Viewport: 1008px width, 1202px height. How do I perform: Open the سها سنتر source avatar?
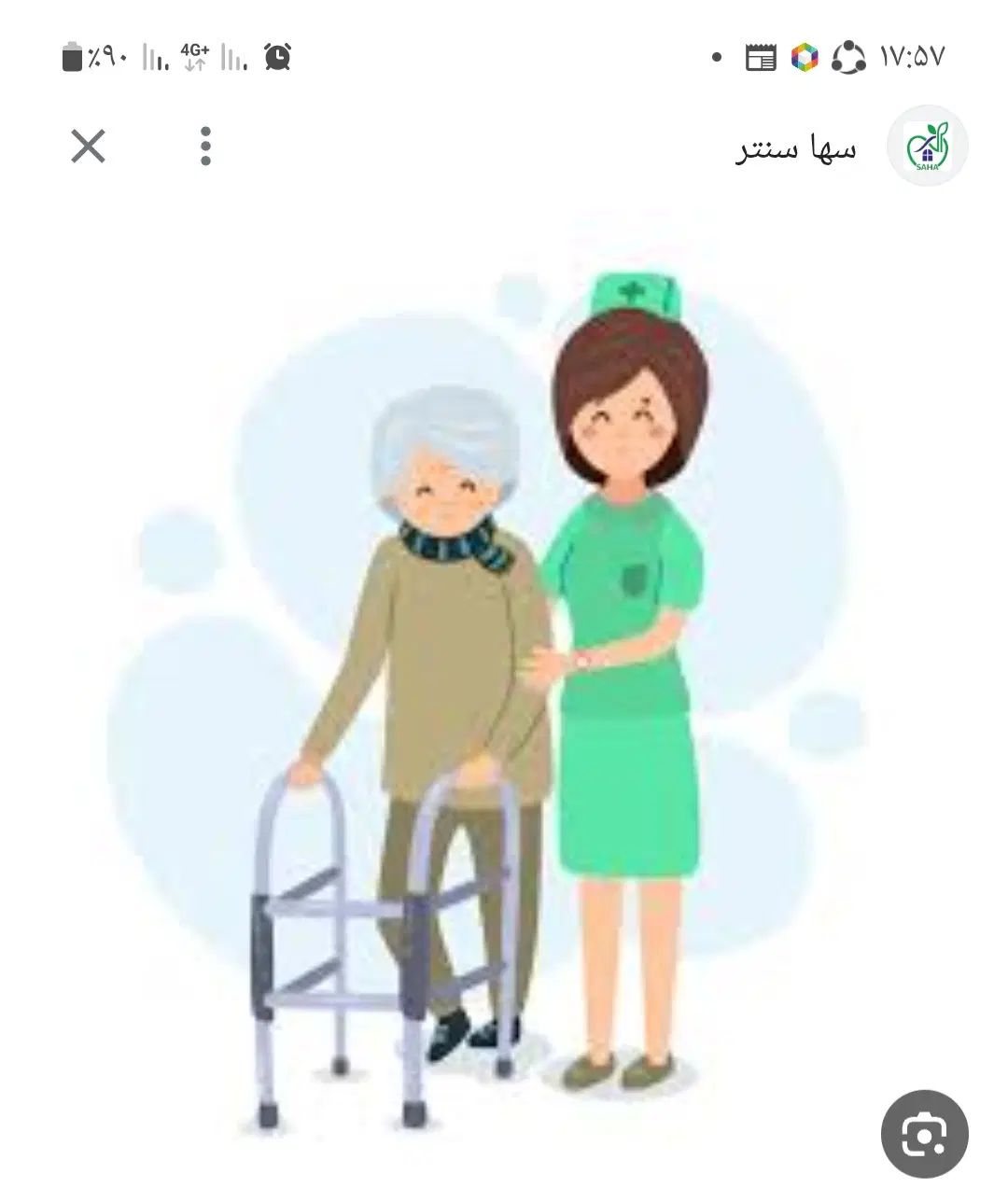click(x=927, y=146)
